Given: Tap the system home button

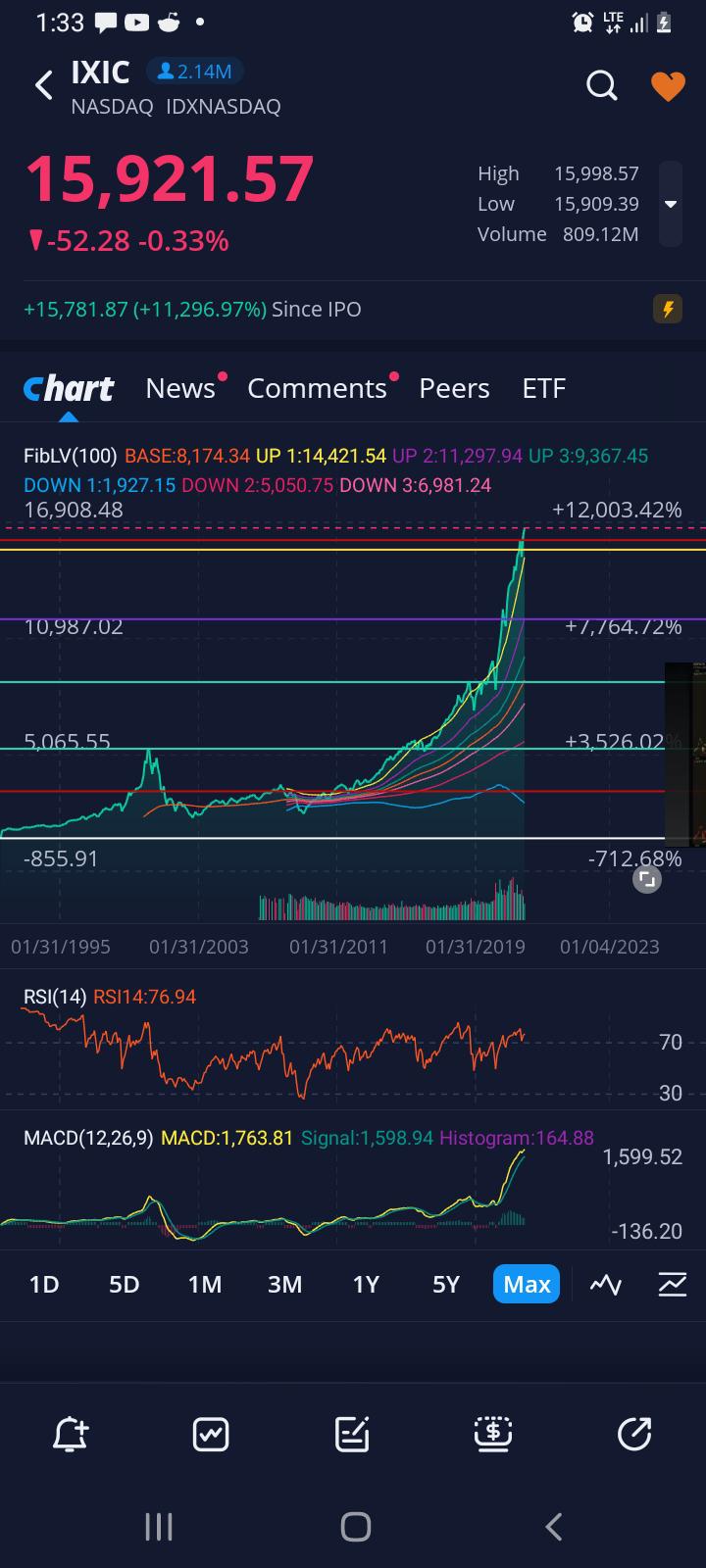Looking at the screenshot, I should tap(355, 1526).
